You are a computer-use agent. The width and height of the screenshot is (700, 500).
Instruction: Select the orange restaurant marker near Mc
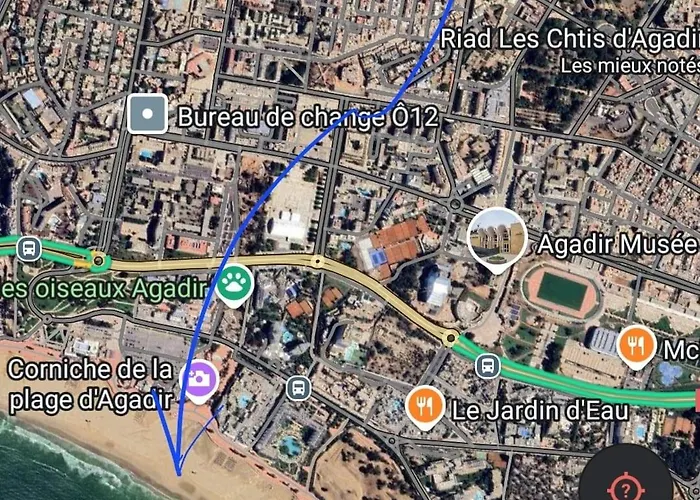tap(636, 346)
